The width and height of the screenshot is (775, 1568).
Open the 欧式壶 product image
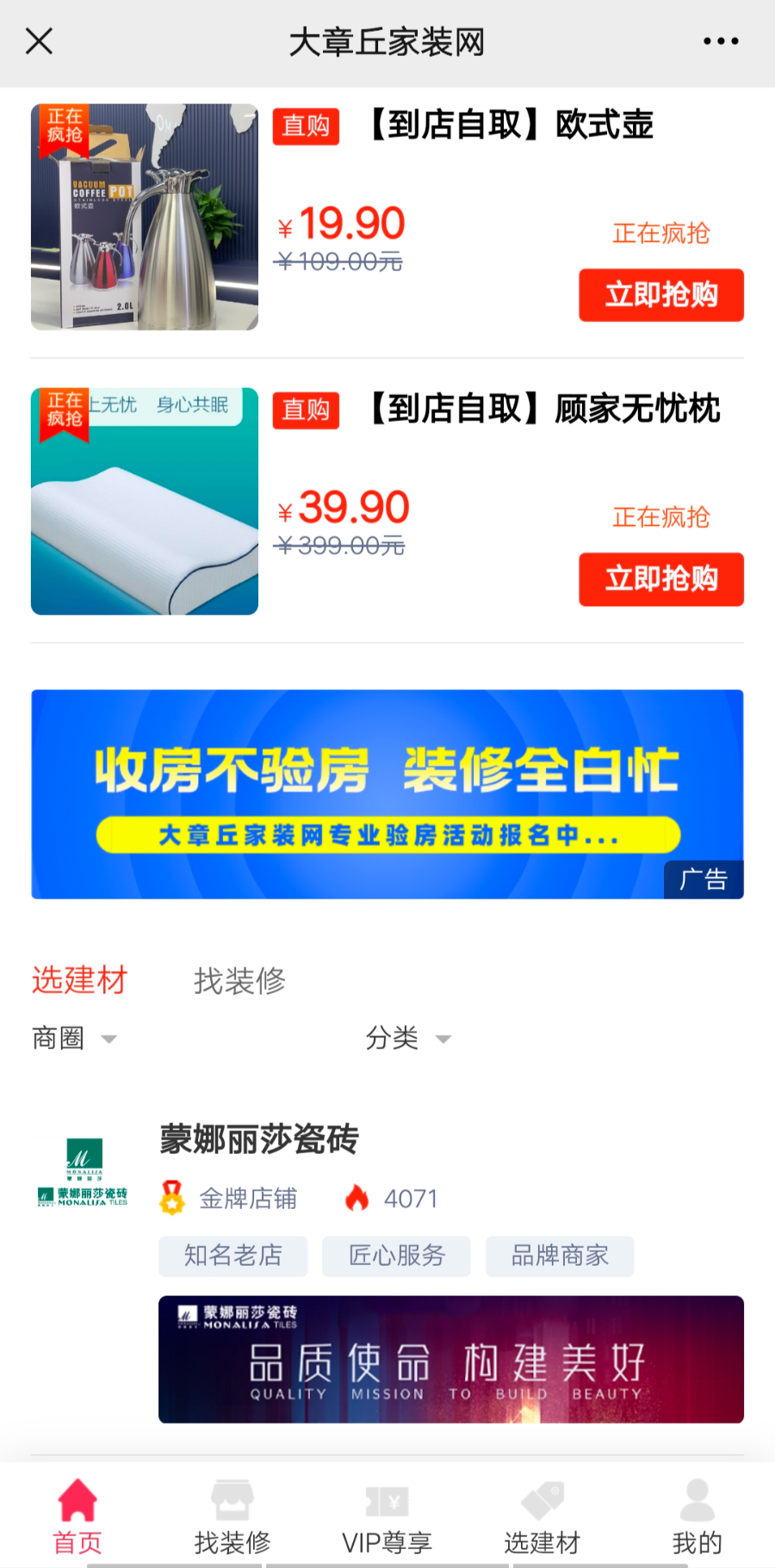pyautogui.click(x=145, y=217)
